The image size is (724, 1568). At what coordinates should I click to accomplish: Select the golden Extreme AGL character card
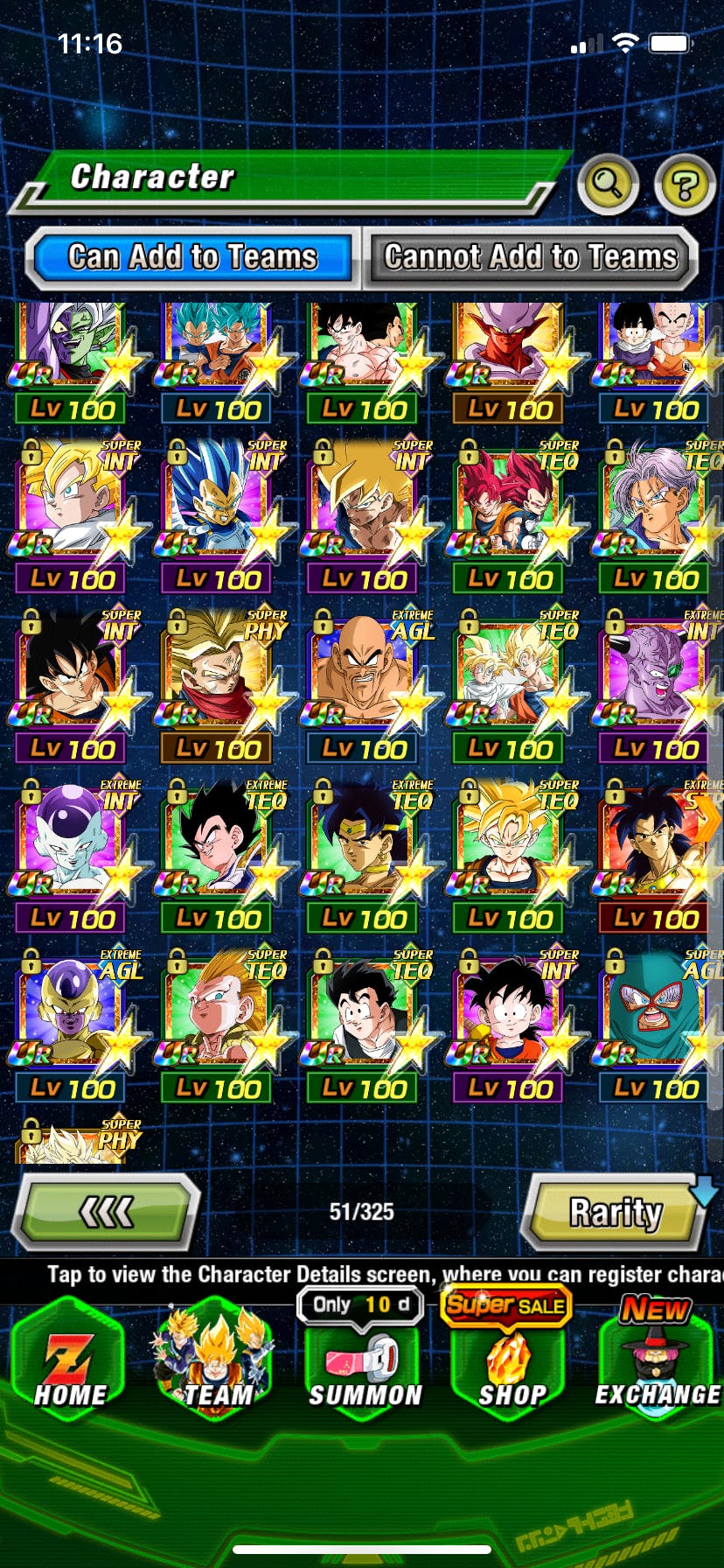tap(72, 1013)
